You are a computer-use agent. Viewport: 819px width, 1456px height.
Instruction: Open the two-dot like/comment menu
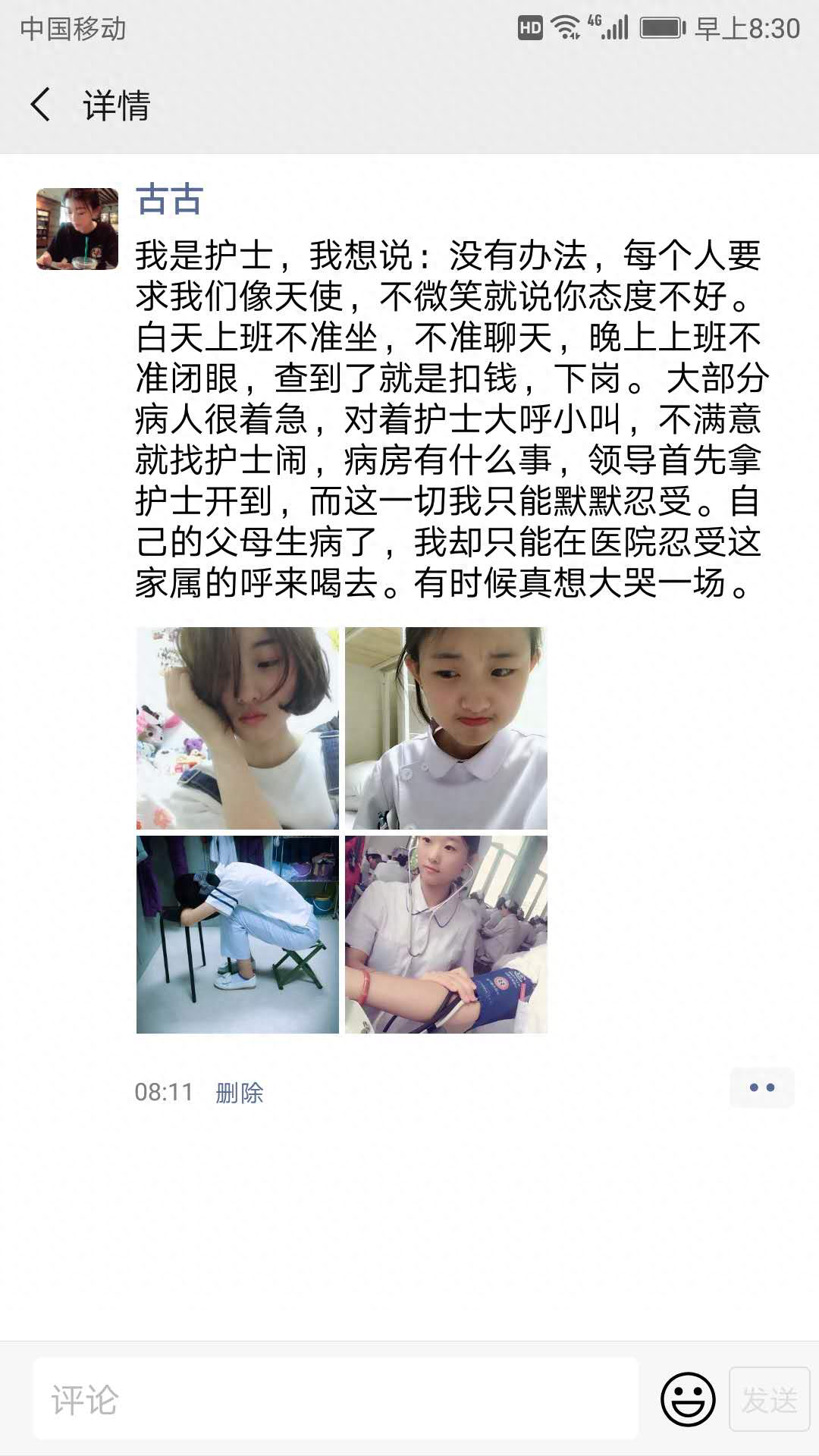[761, 1087]
